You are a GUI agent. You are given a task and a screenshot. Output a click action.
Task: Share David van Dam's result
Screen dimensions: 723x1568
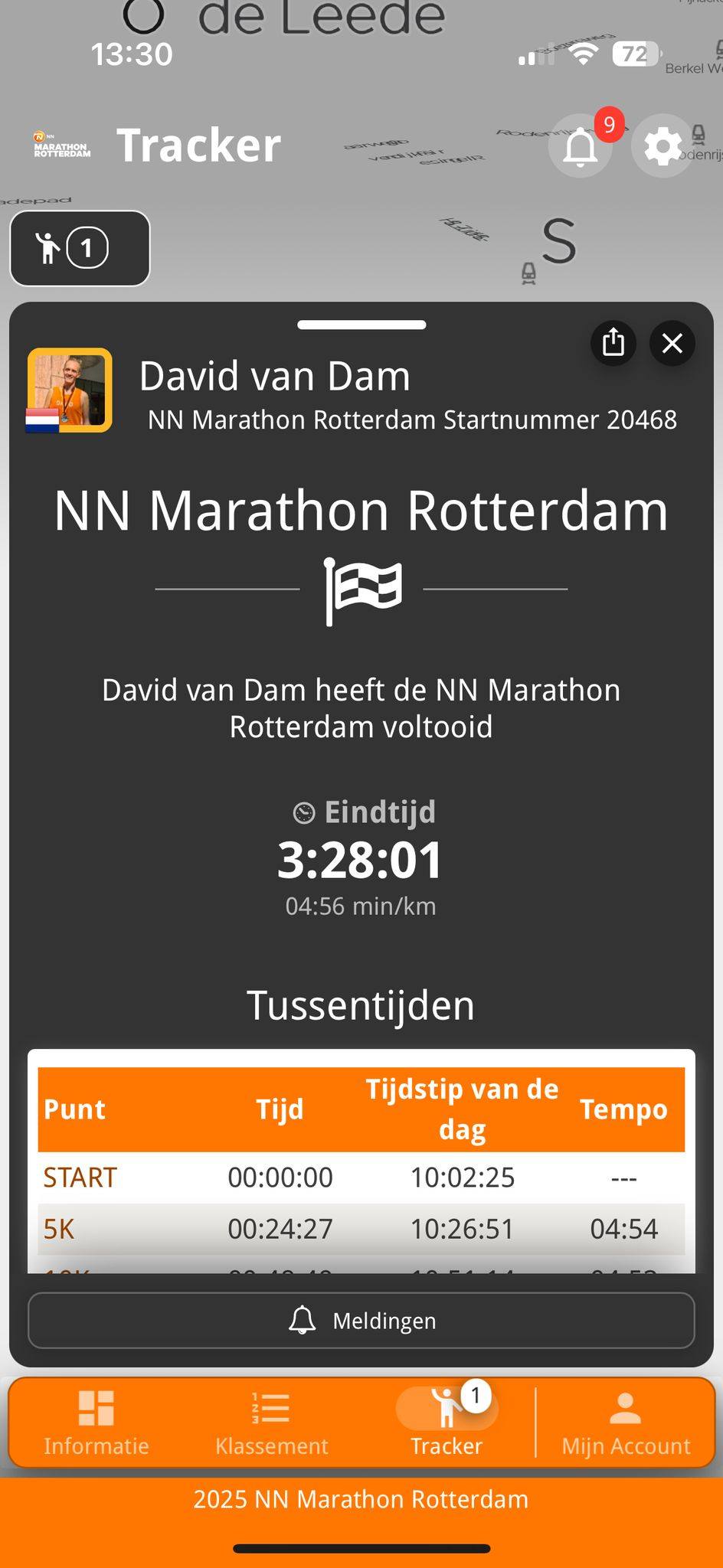tap(613, 342)
